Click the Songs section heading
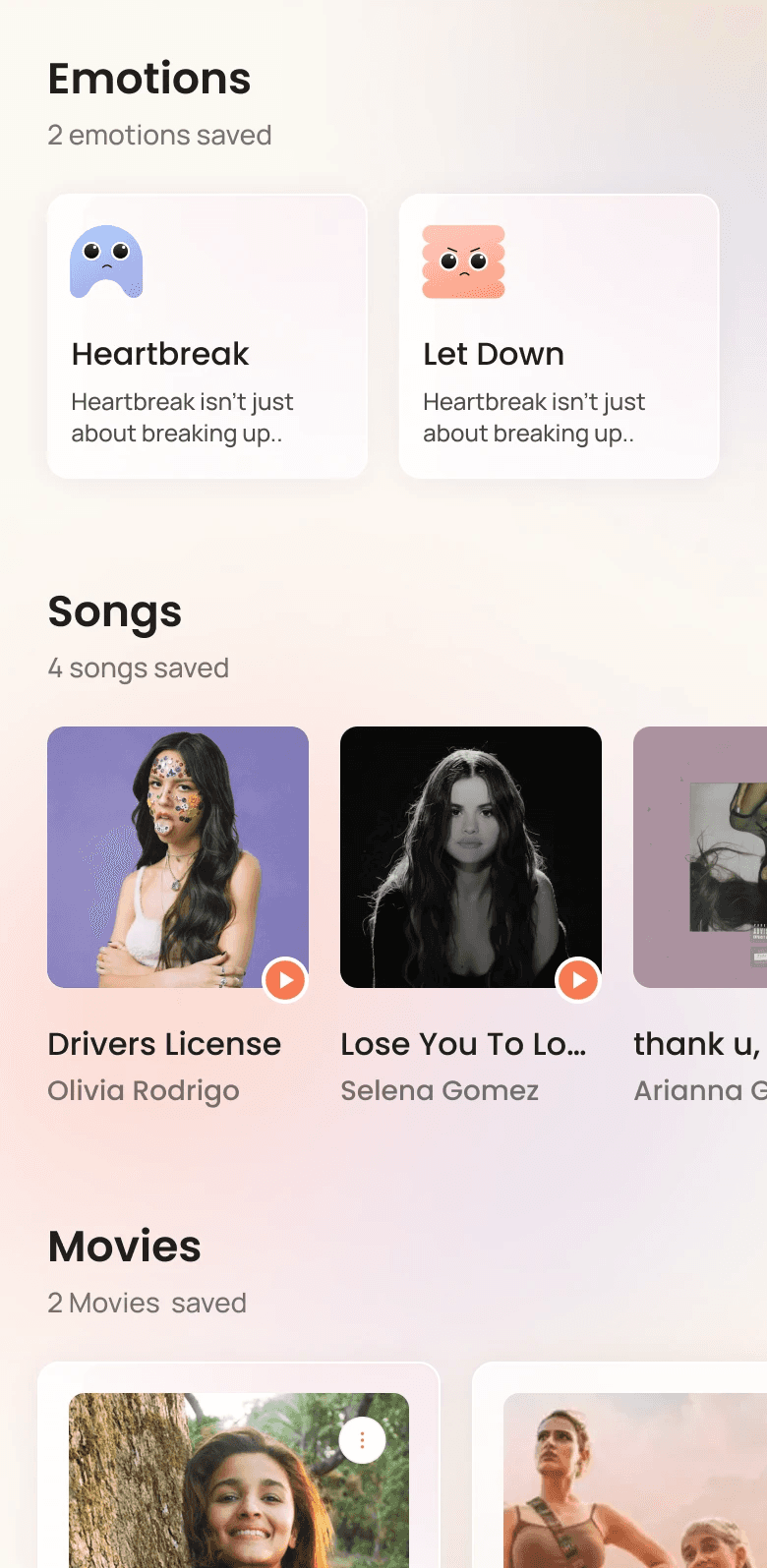Screen dimensions: 767x1568 tap(114, 611)
